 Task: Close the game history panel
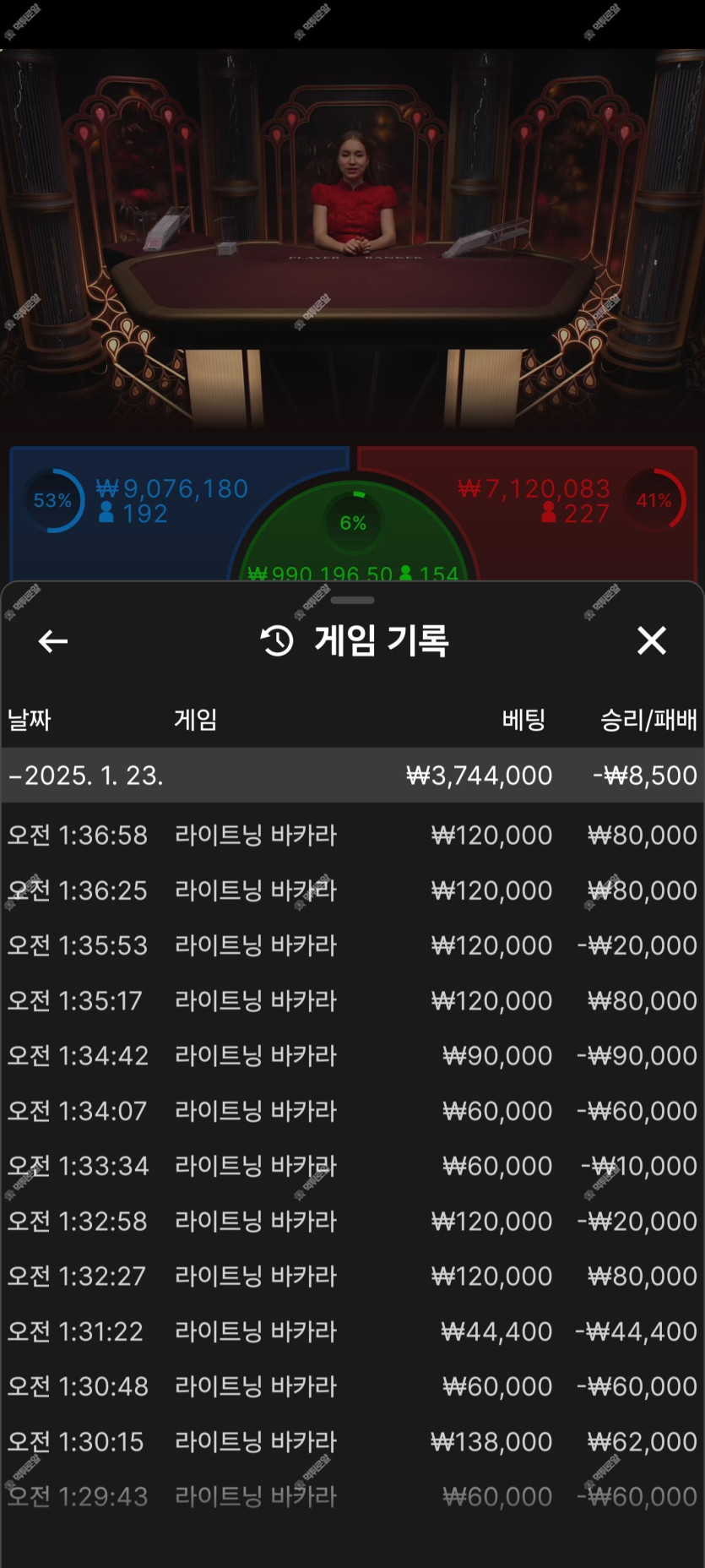651,641
